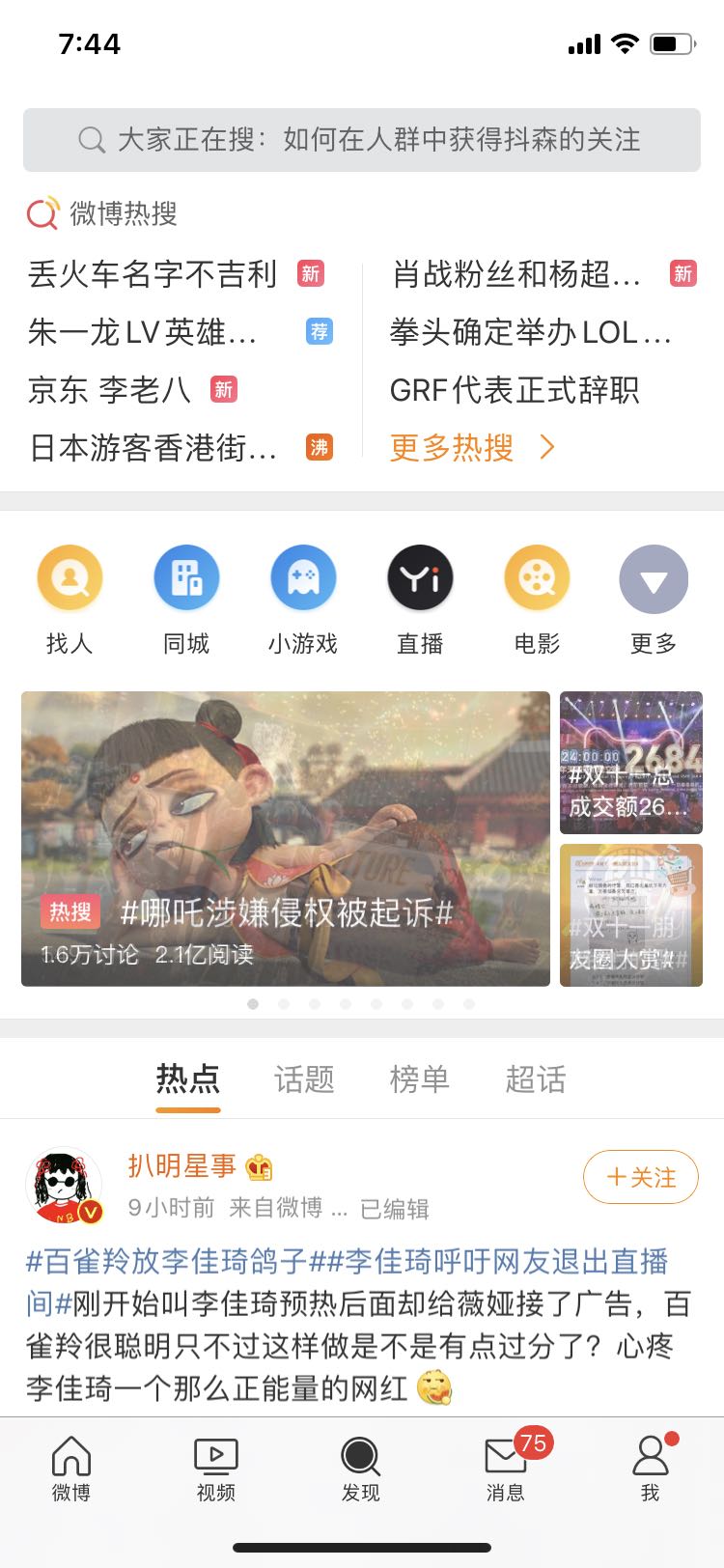The image size is (724, 1568).
Task: Open the search box at the top
Action: pos(362,140)
